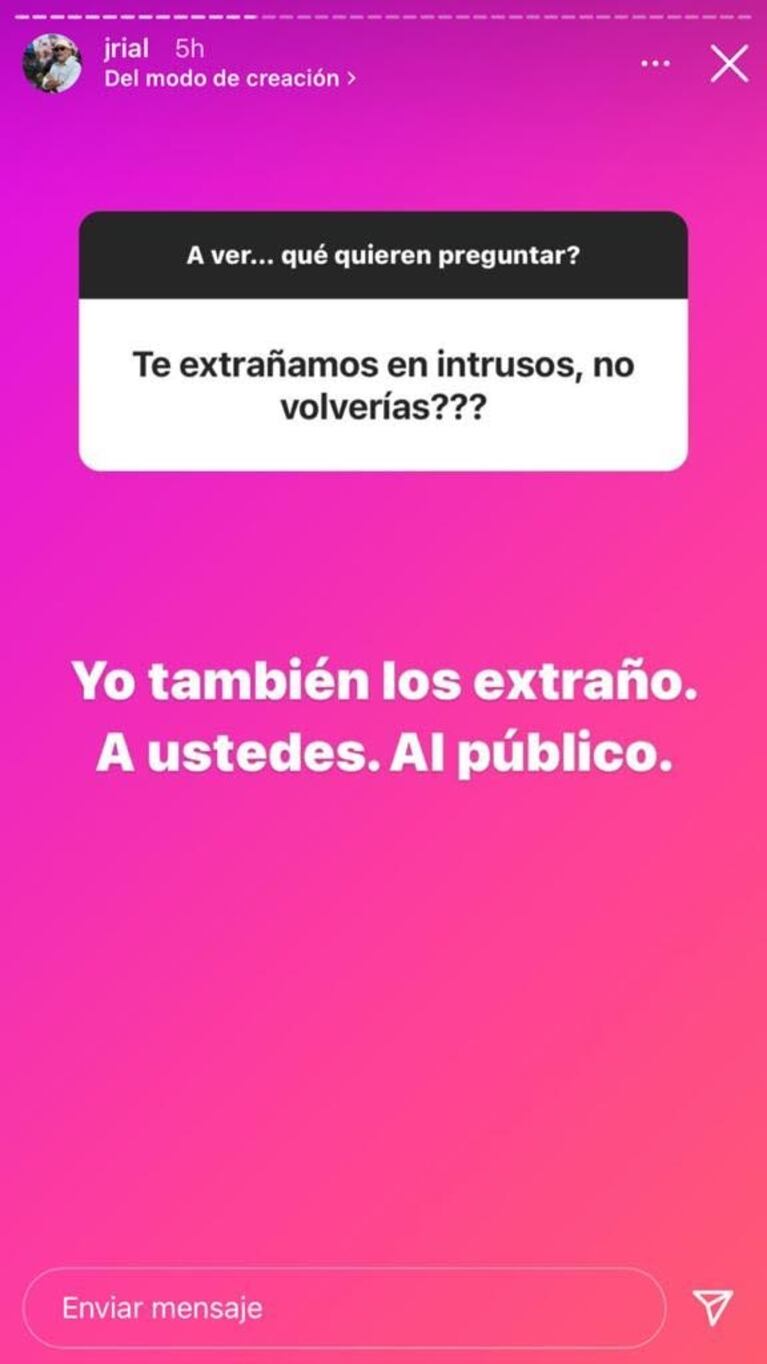The width and height of the screenshot is (767, 1364).
Task: Open jrial's profile picture
Action: pos(52,63)
